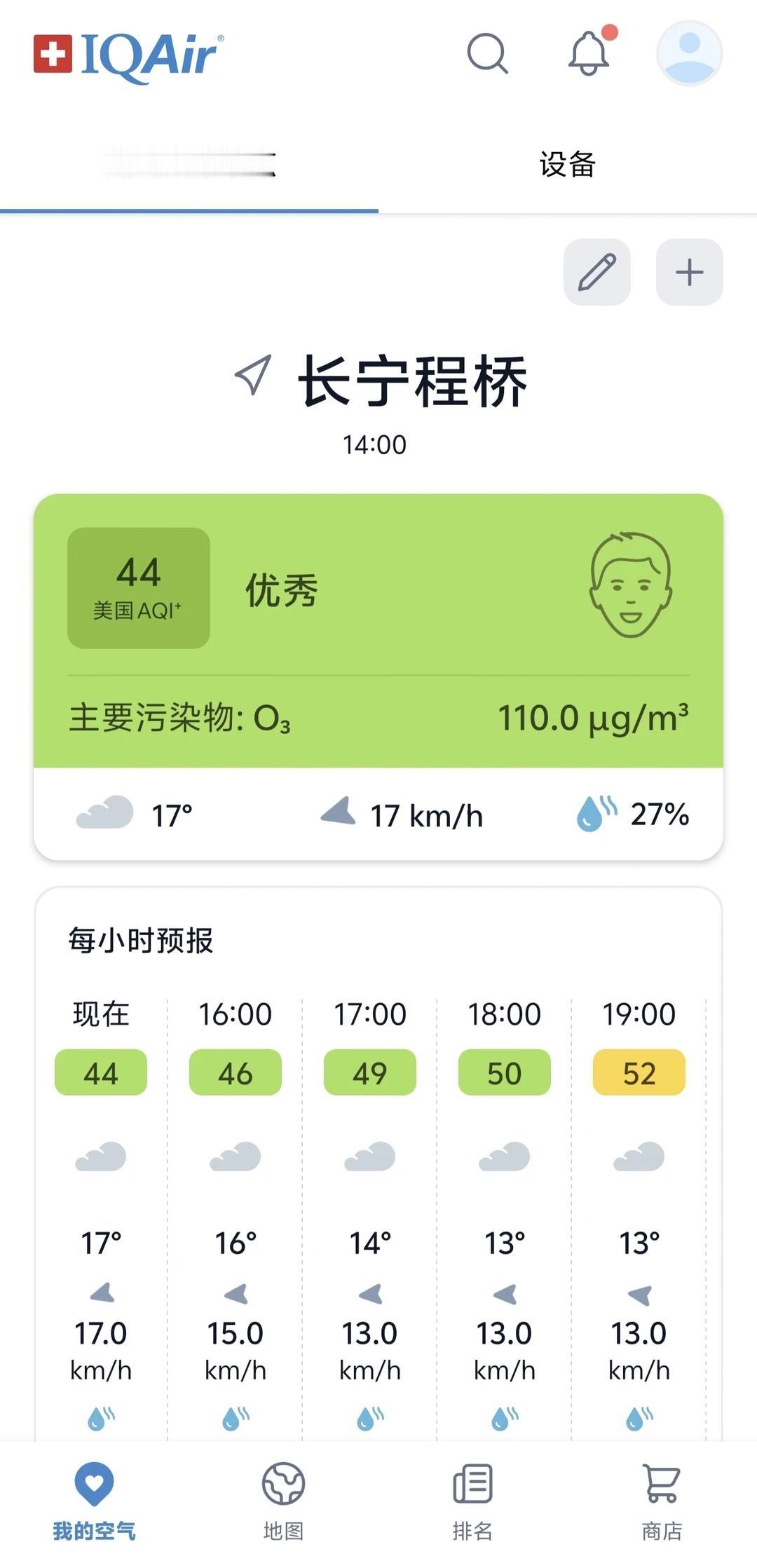Open the profile avatar

click(690, 53)
